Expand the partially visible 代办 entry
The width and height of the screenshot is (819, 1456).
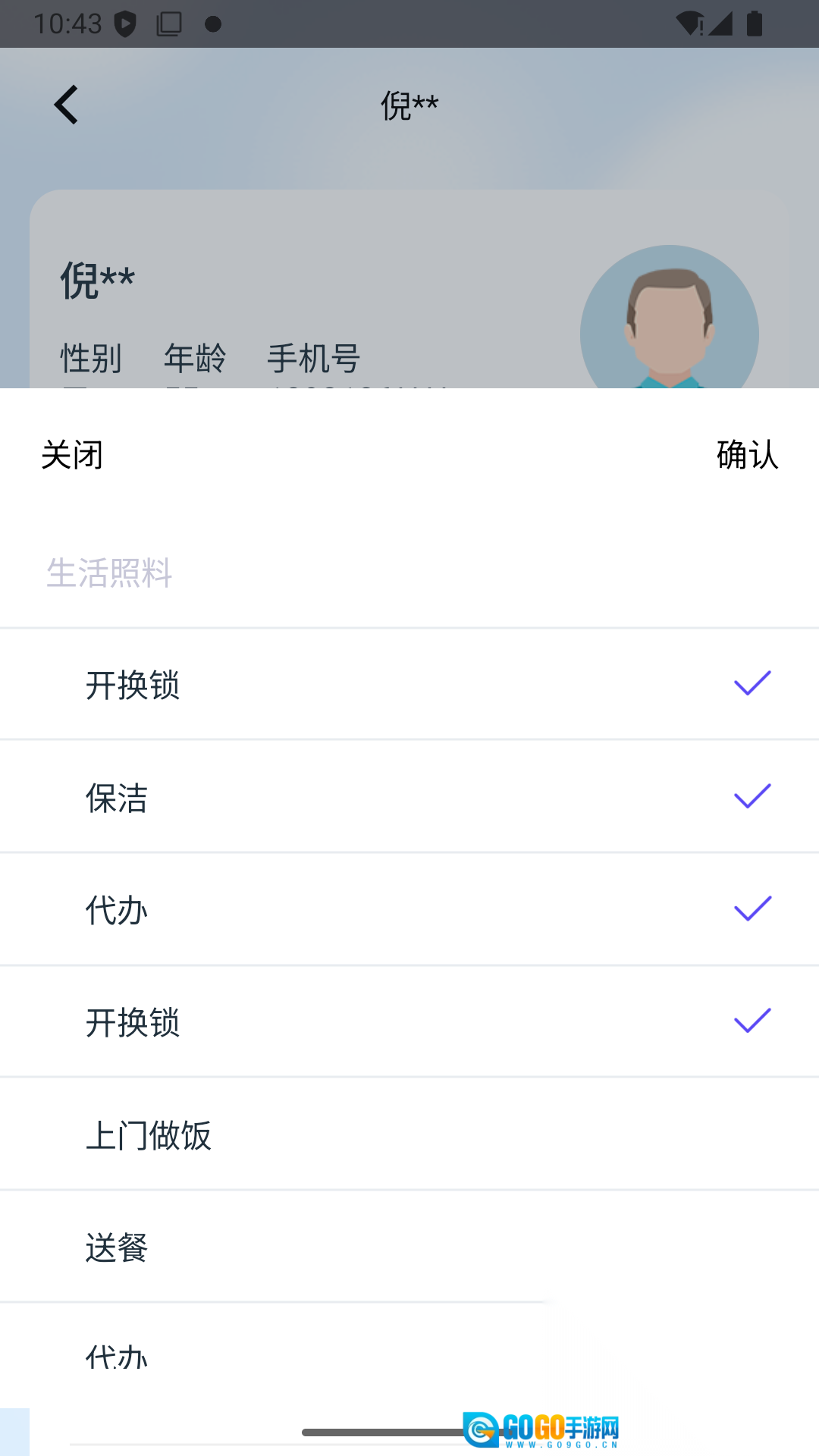409,1357
